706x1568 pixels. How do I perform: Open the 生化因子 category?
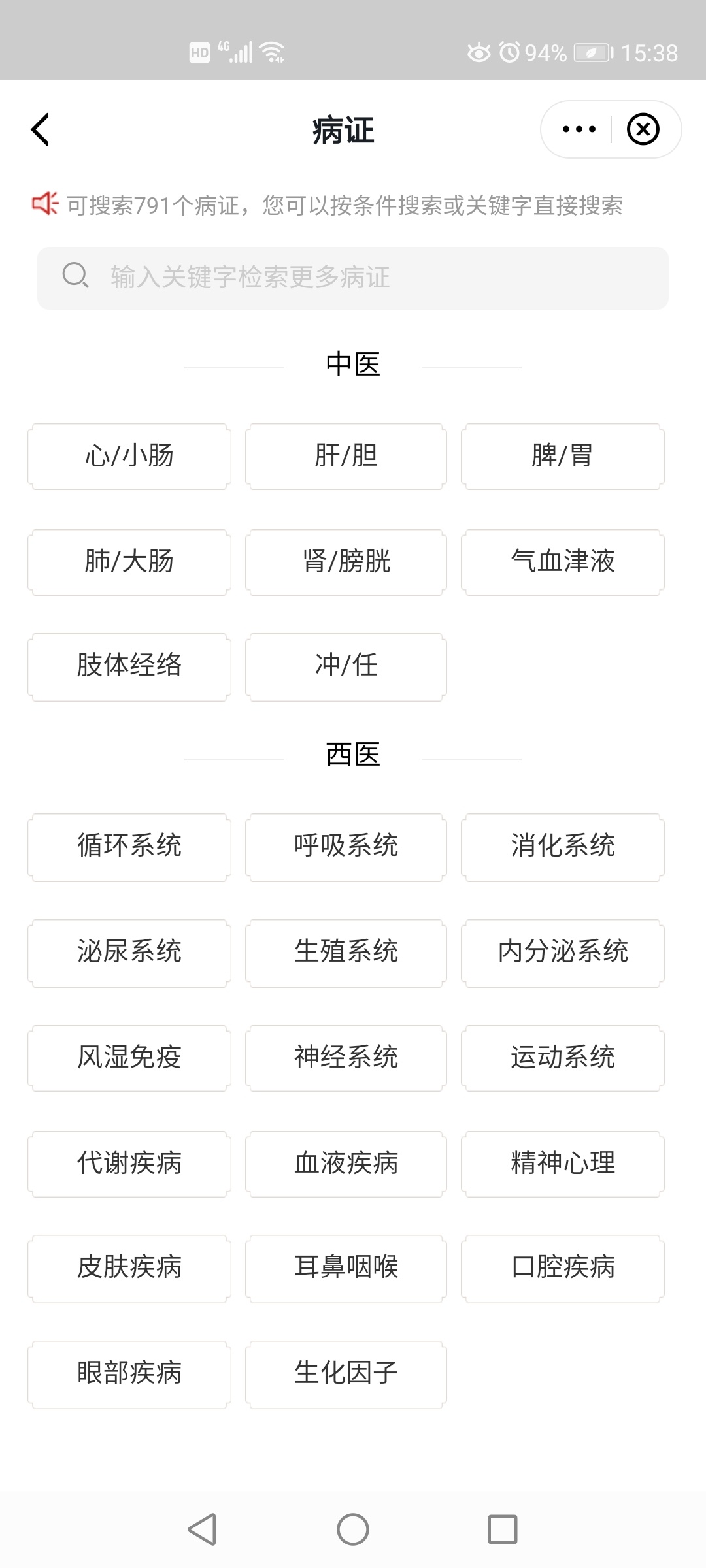[346, 1374]
